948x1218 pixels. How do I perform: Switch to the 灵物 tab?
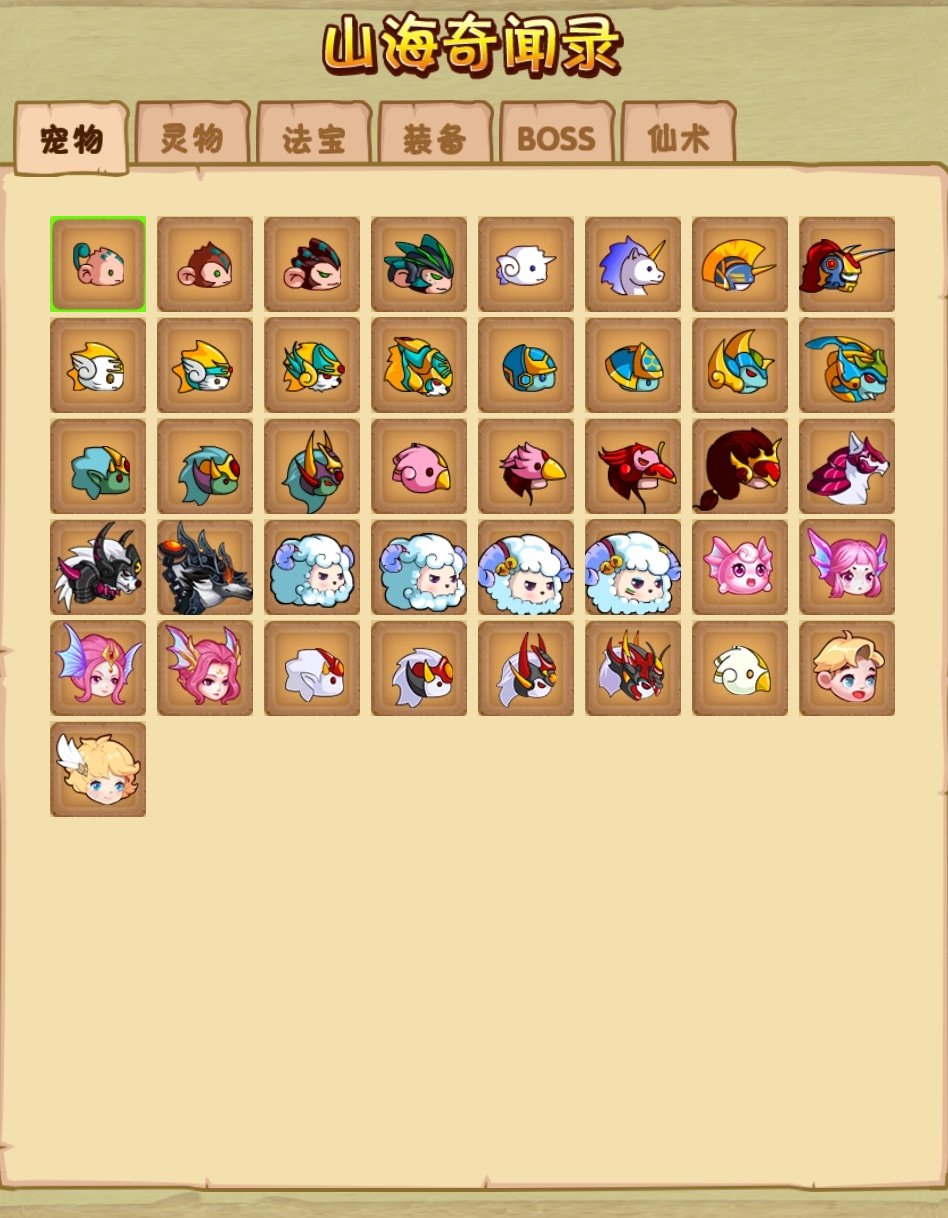coord(192,138)
